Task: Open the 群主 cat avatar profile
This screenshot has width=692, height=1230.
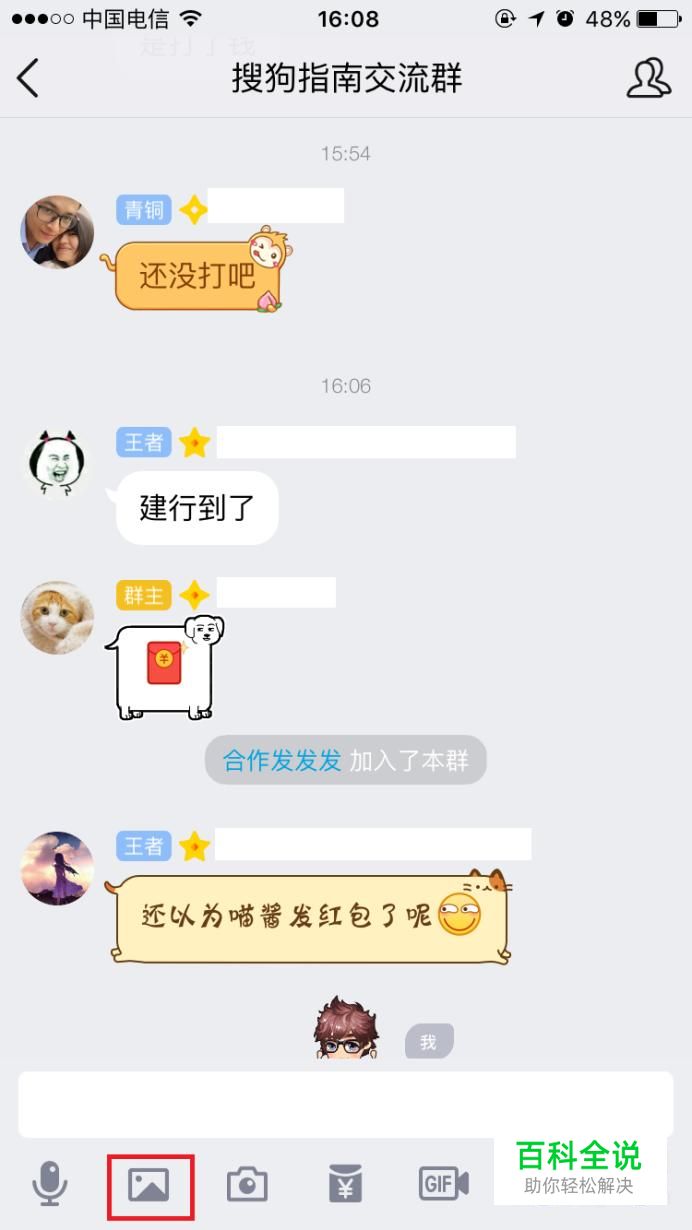Action: point(57,618)
